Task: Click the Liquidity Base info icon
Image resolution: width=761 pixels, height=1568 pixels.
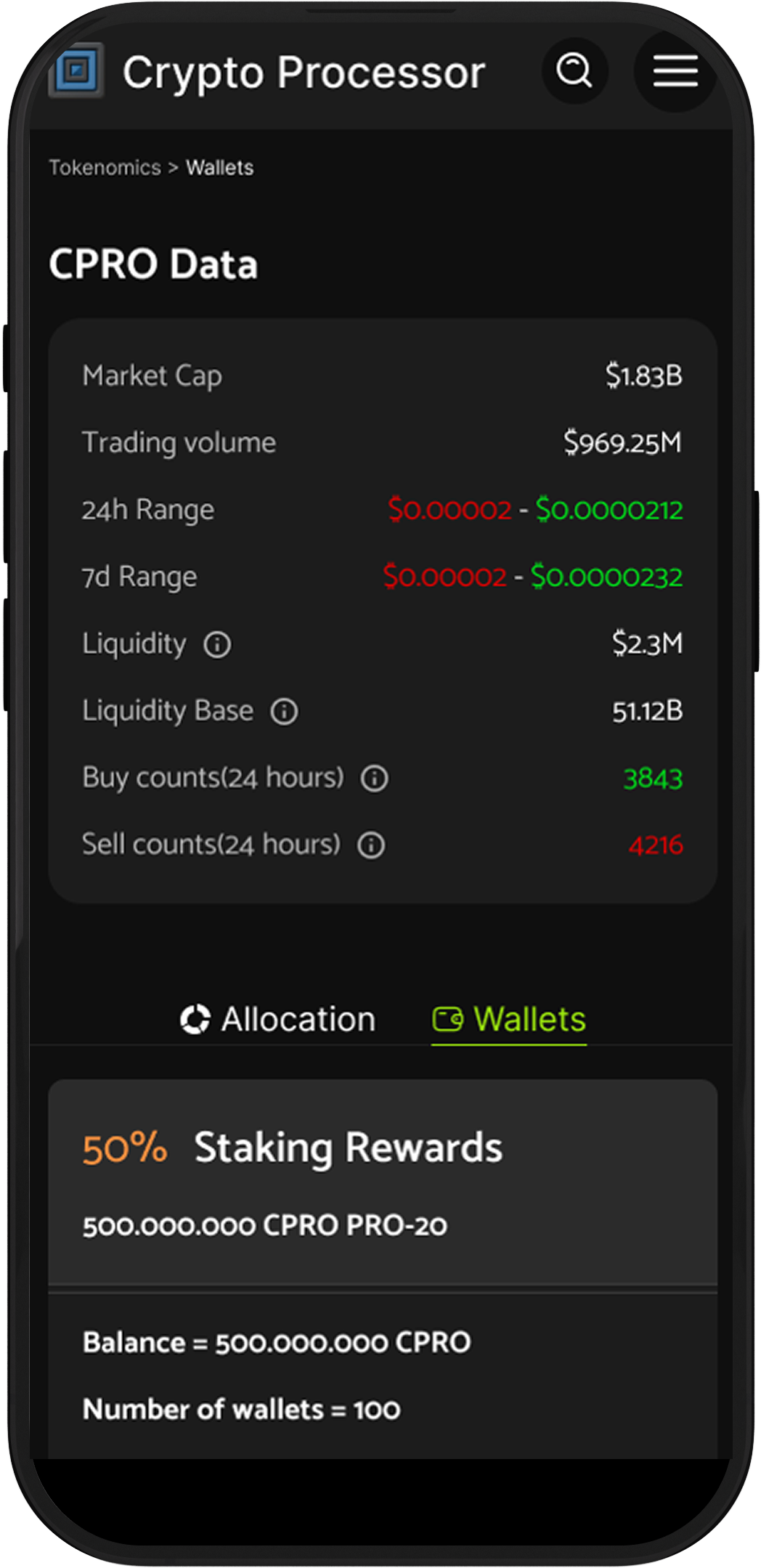Action: 284,711
